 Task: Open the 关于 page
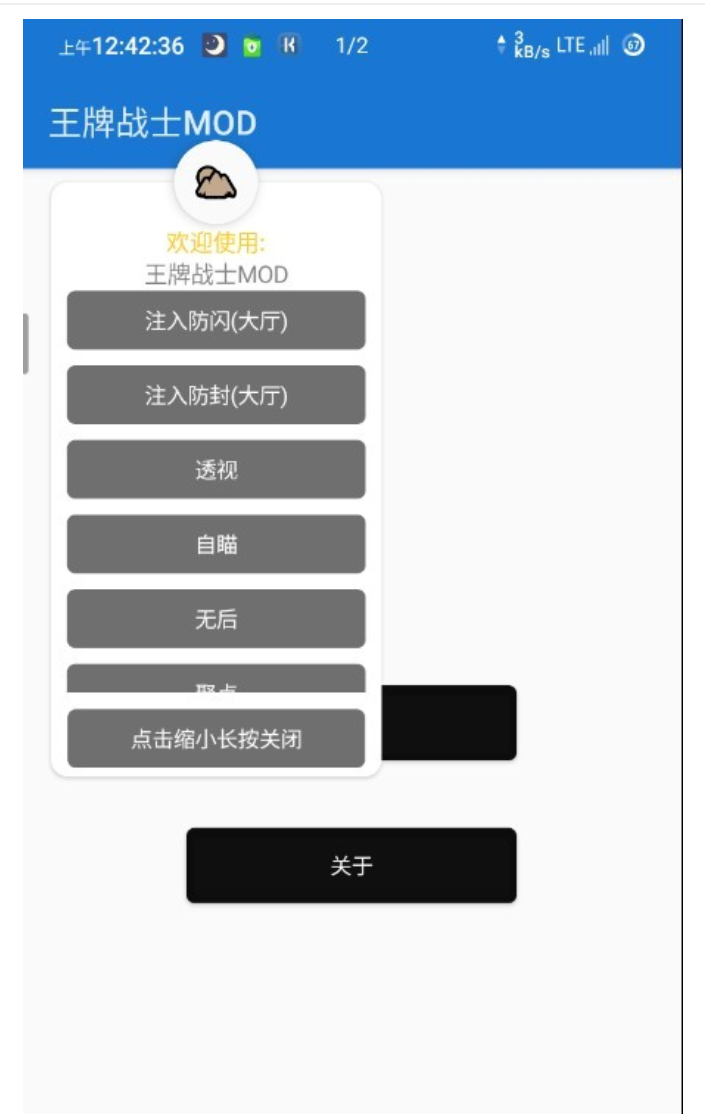click(x=351, y=865)
